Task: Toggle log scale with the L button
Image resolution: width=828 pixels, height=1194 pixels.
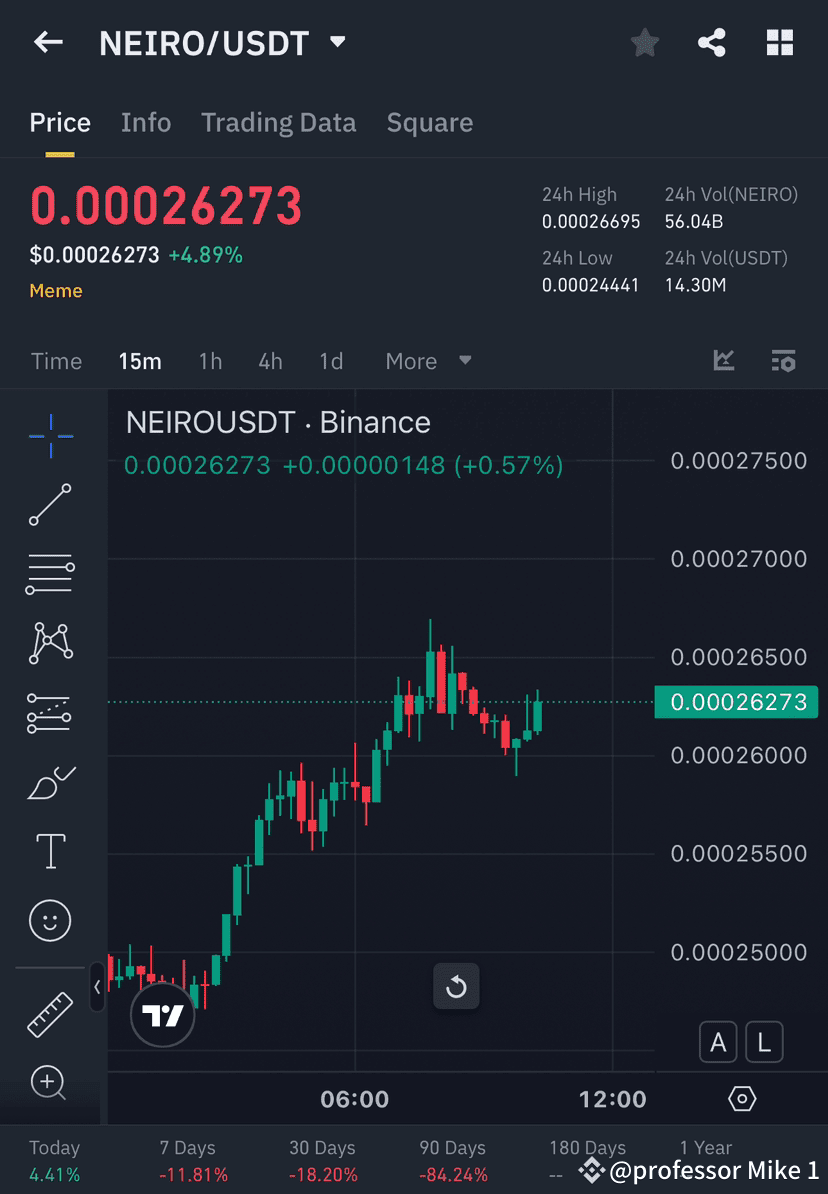Action: pyautogui.click(x=764, y=1042)
